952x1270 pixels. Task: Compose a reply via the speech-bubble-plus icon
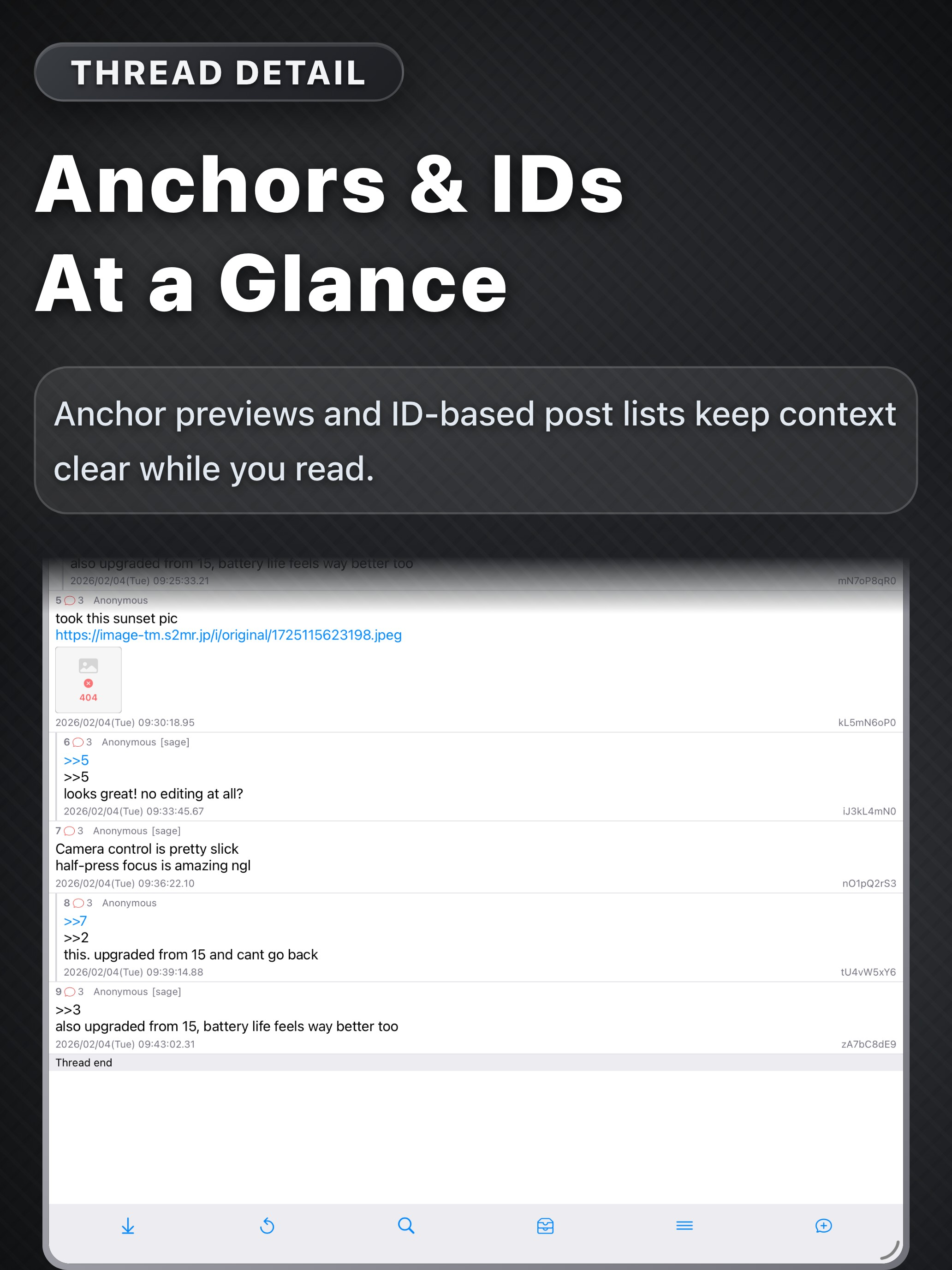[823, 1226]
